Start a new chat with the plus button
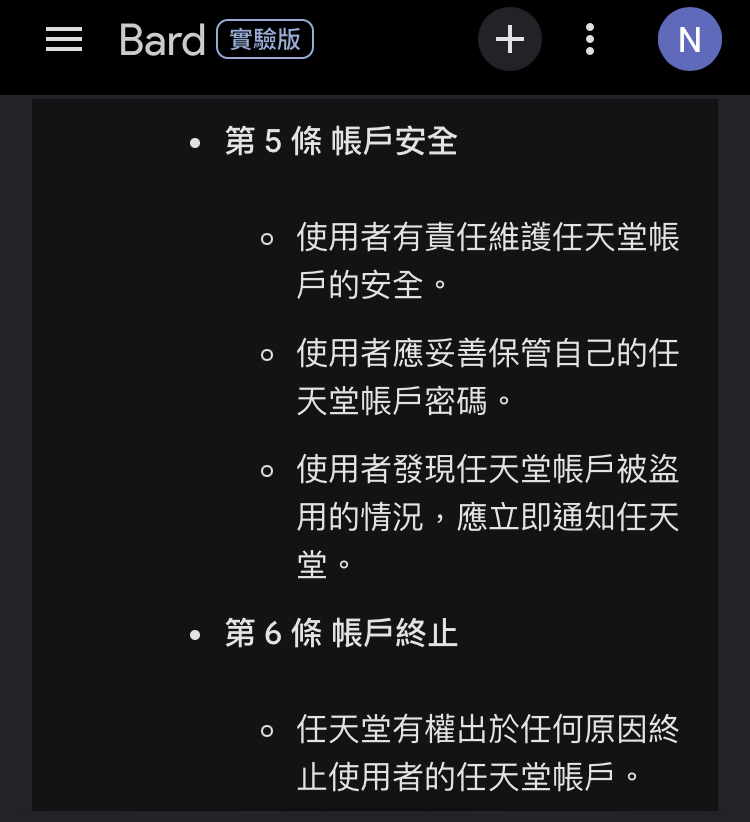750x822 pixels. click(x=510, y=40)
